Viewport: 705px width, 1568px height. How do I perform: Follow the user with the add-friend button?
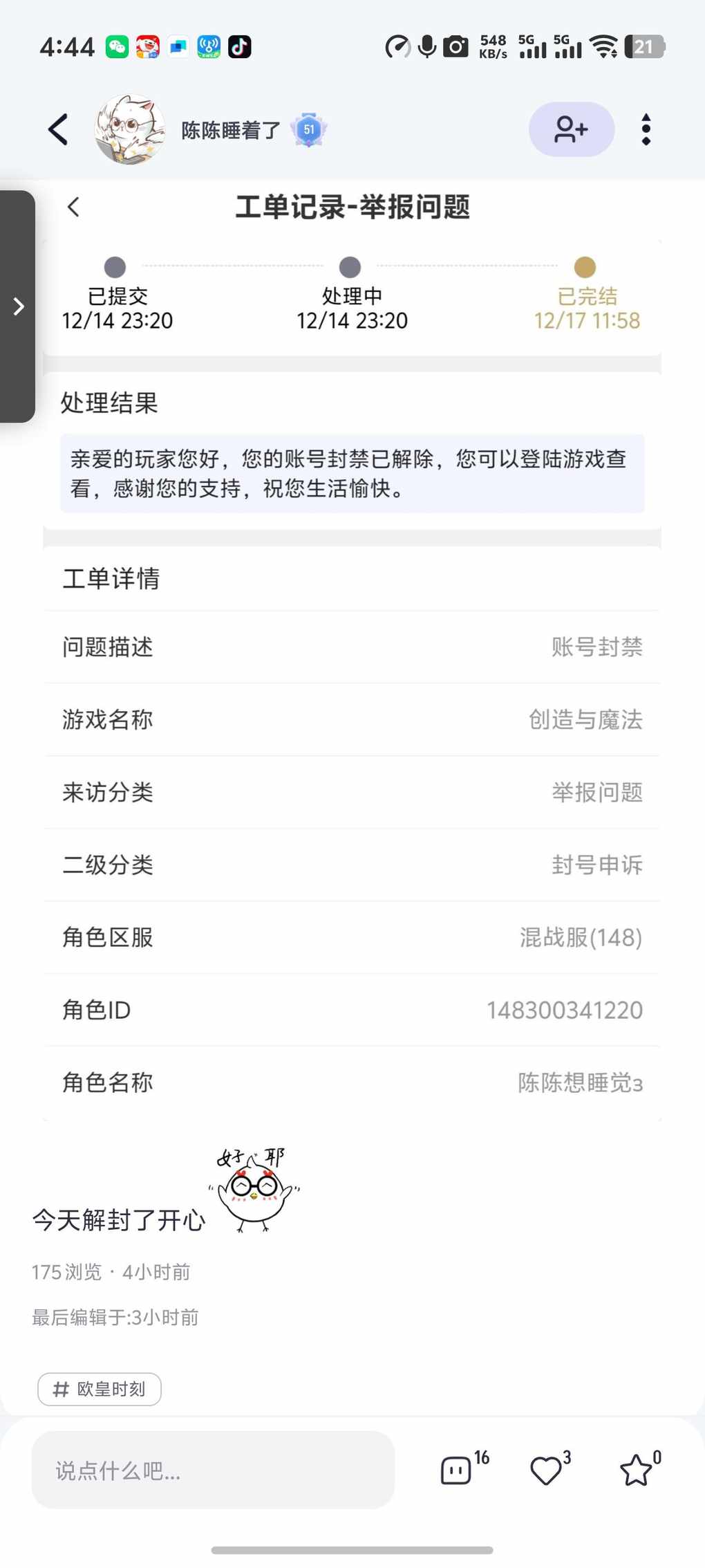571,129
